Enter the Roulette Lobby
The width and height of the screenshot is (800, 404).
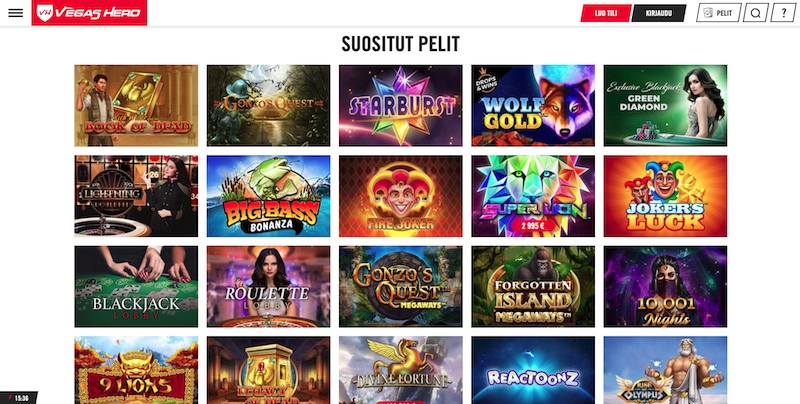(x=268, y=286)
